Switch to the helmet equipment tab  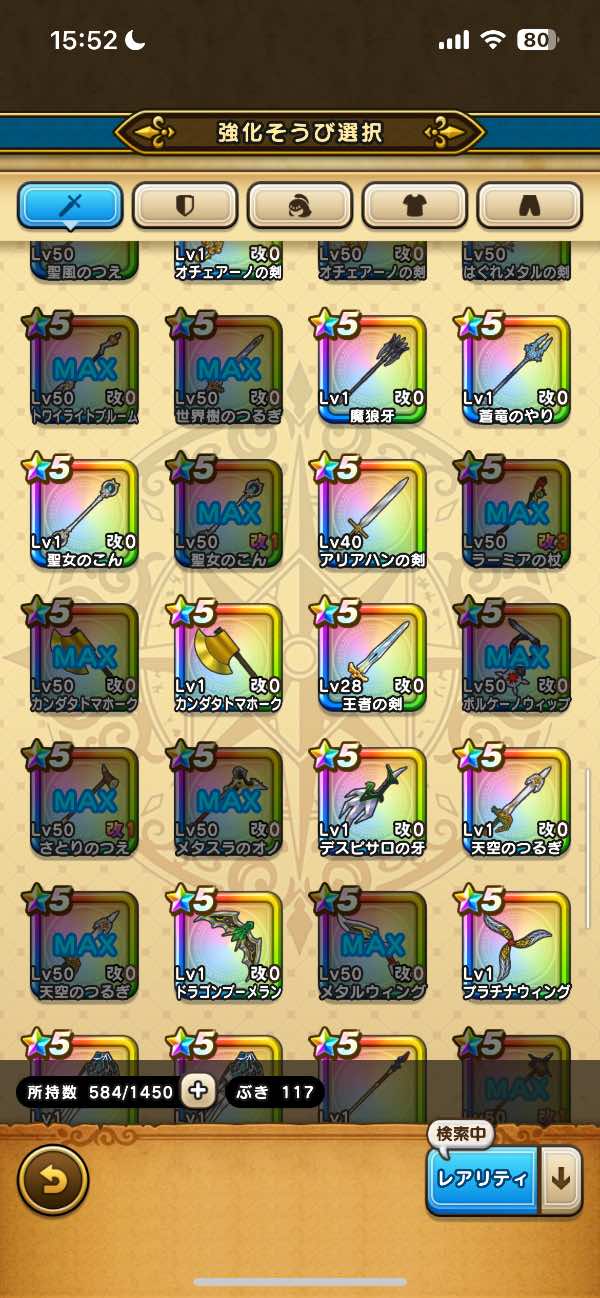pos(300,207)
